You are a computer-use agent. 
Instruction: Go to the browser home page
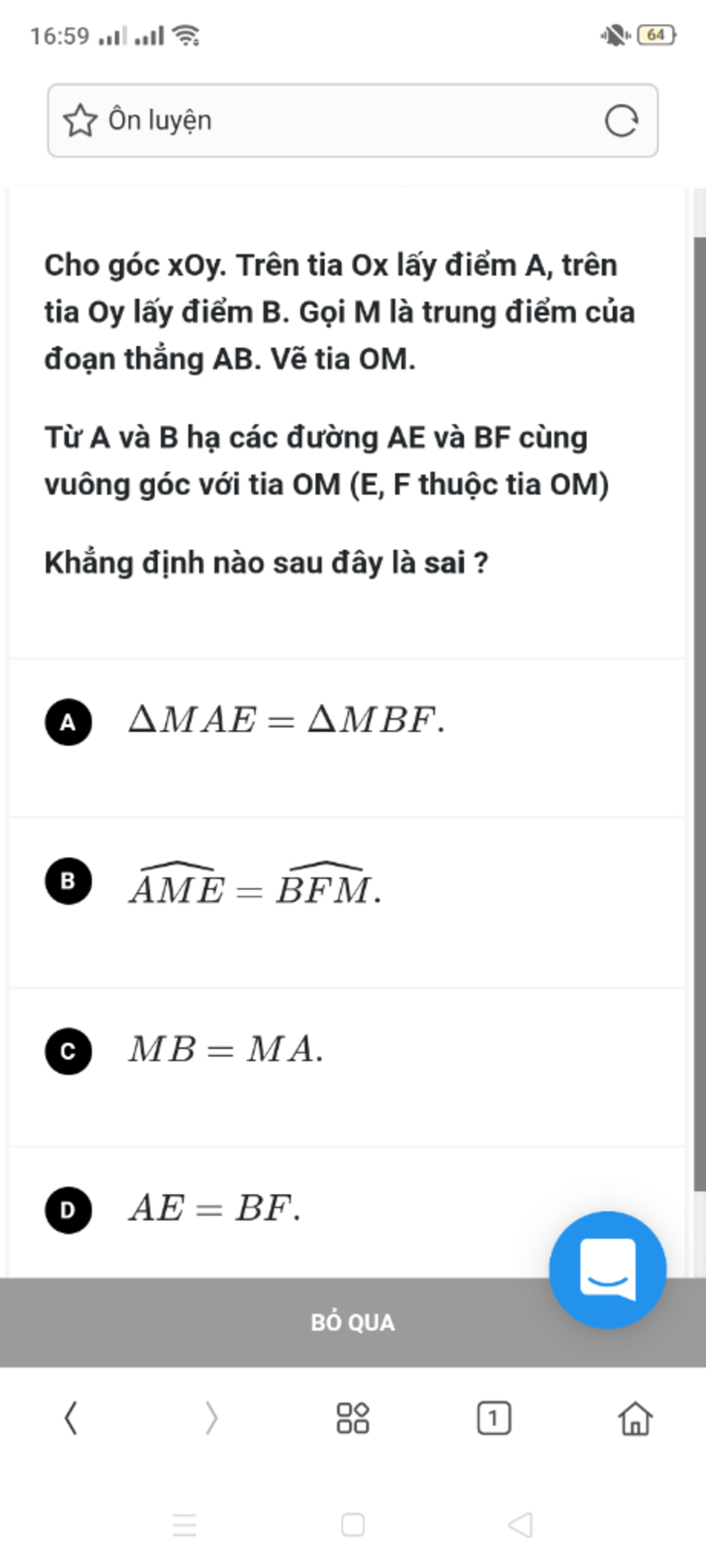pyautogui.click(x=635, y=1418)
